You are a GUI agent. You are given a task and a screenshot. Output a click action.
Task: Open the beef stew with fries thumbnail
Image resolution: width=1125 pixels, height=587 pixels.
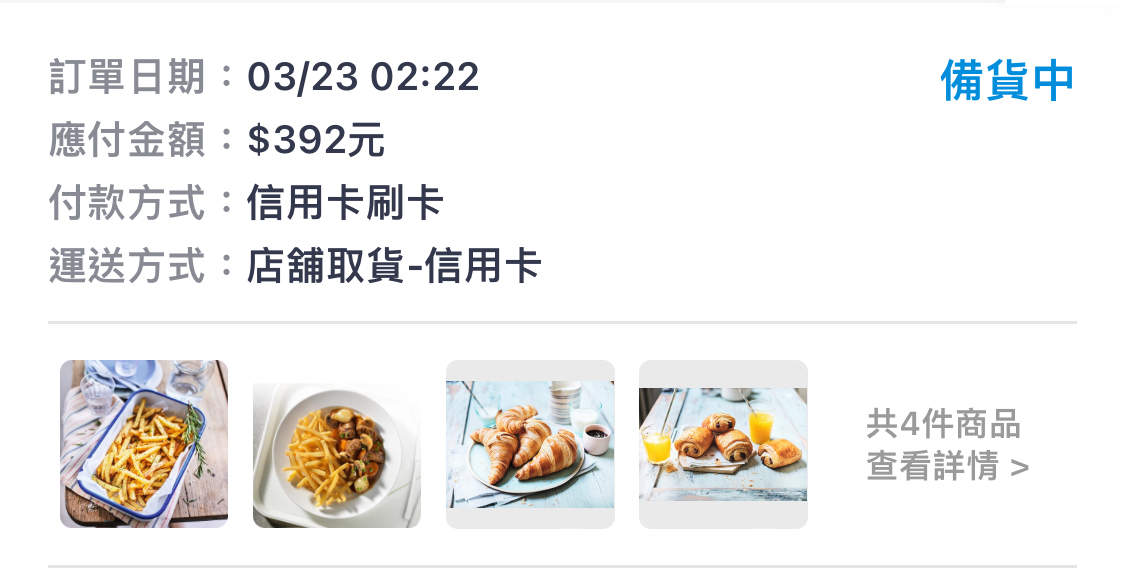click(337, 455)
